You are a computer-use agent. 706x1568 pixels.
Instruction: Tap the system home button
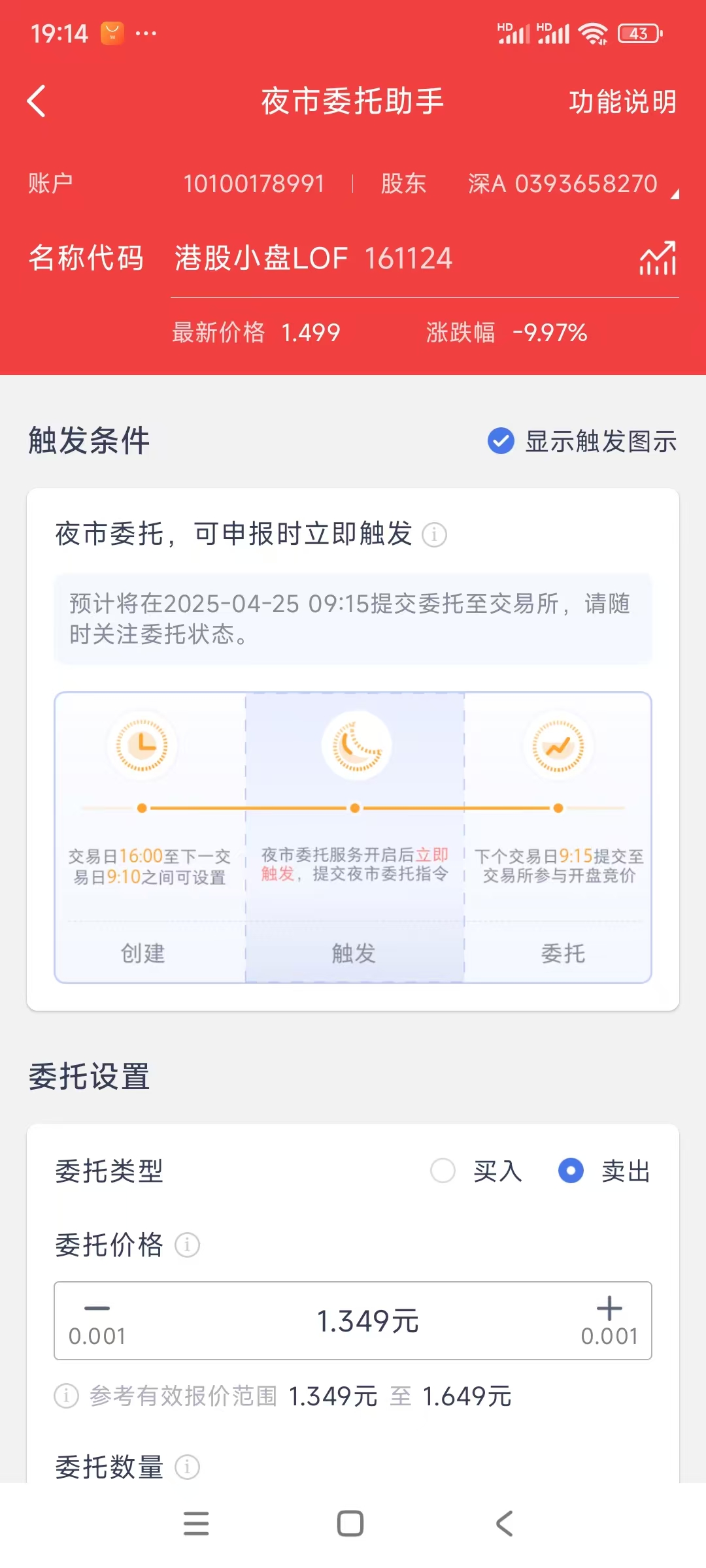click(x=350, y=1524)
